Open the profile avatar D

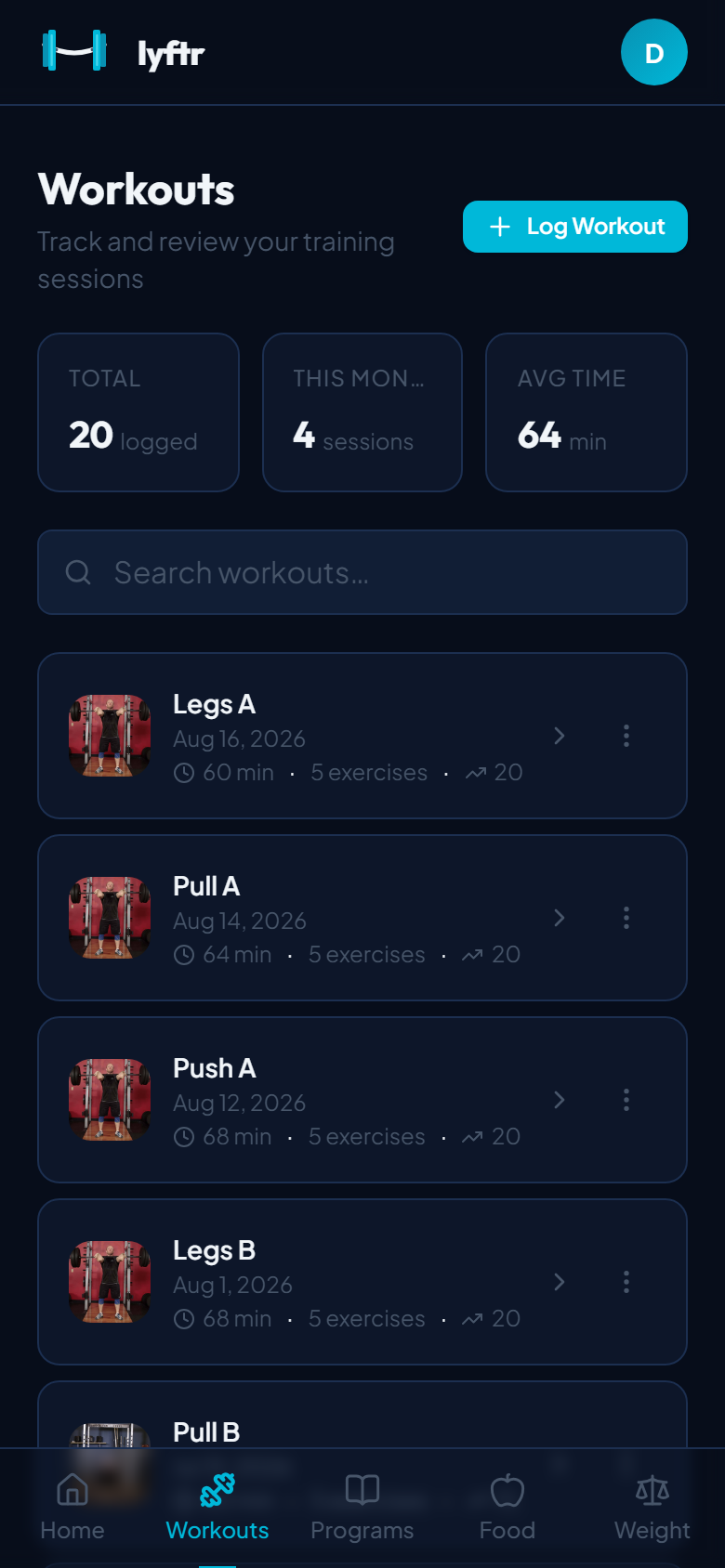point(654,52)
